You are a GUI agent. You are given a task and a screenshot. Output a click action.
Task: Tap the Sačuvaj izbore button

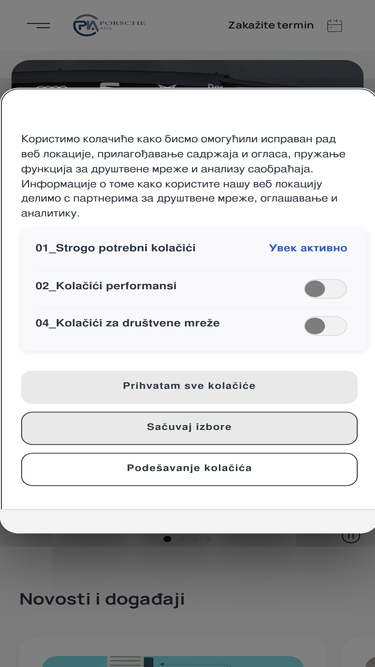(x=189, y=428)
